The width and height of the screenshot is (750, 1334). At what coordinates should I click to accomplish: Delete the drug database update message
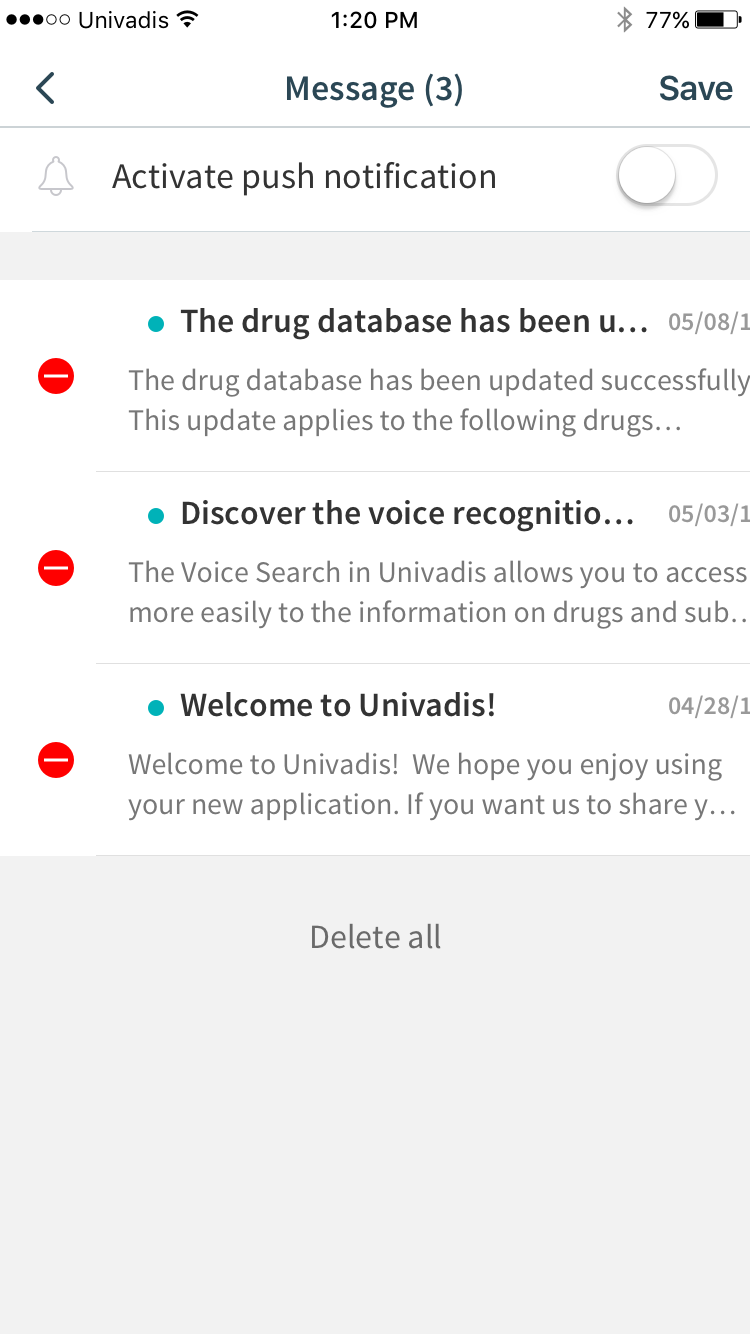tap(56, 377)
